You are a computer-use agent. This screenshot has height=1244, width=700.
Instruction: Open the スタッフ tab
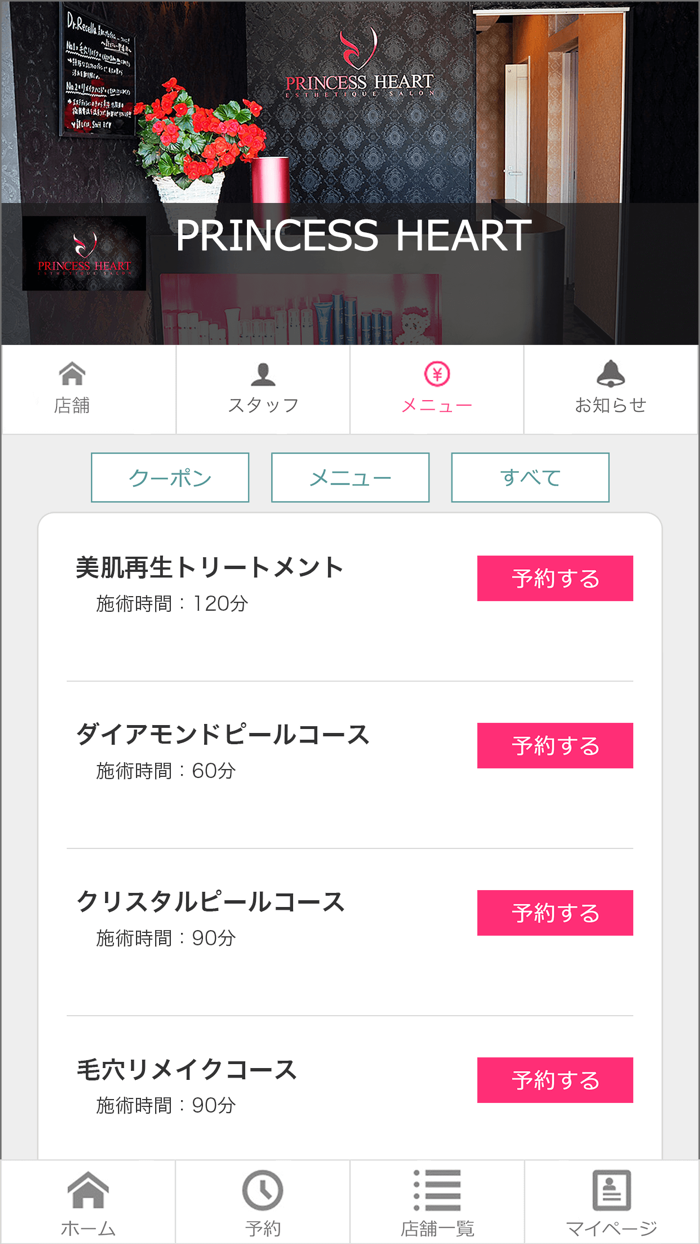pos(263,389)
